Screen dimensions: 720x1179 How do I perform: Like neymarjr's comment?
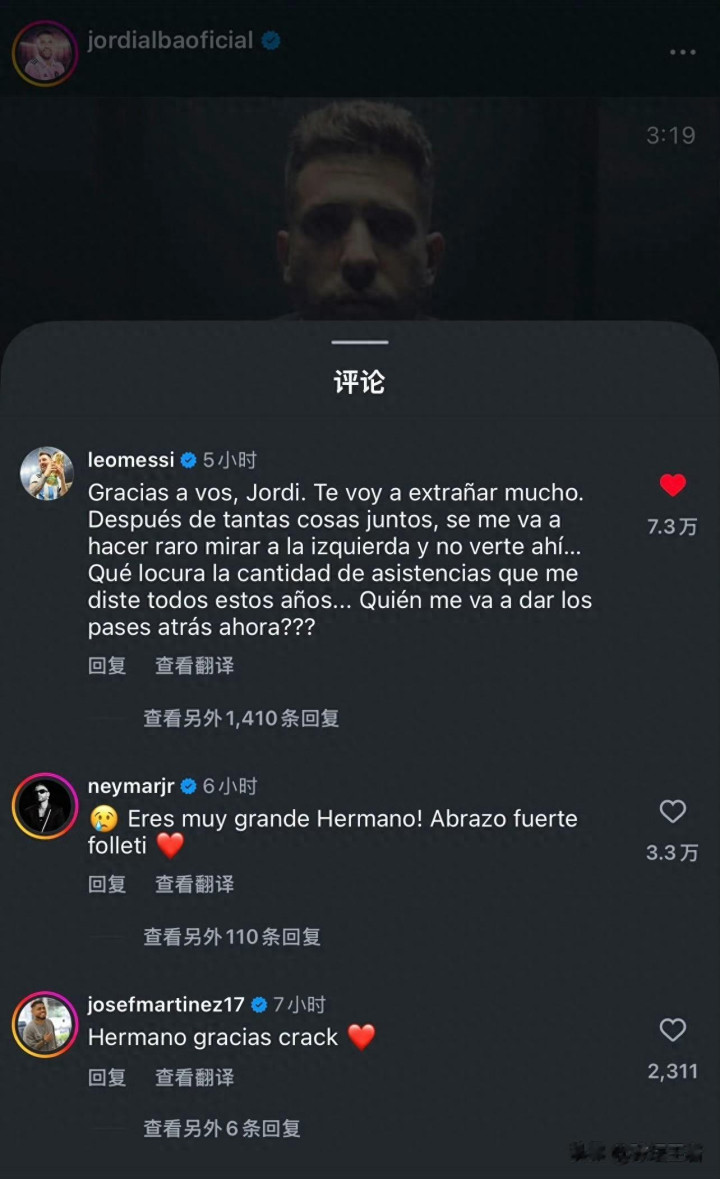(x=673, y=811)
